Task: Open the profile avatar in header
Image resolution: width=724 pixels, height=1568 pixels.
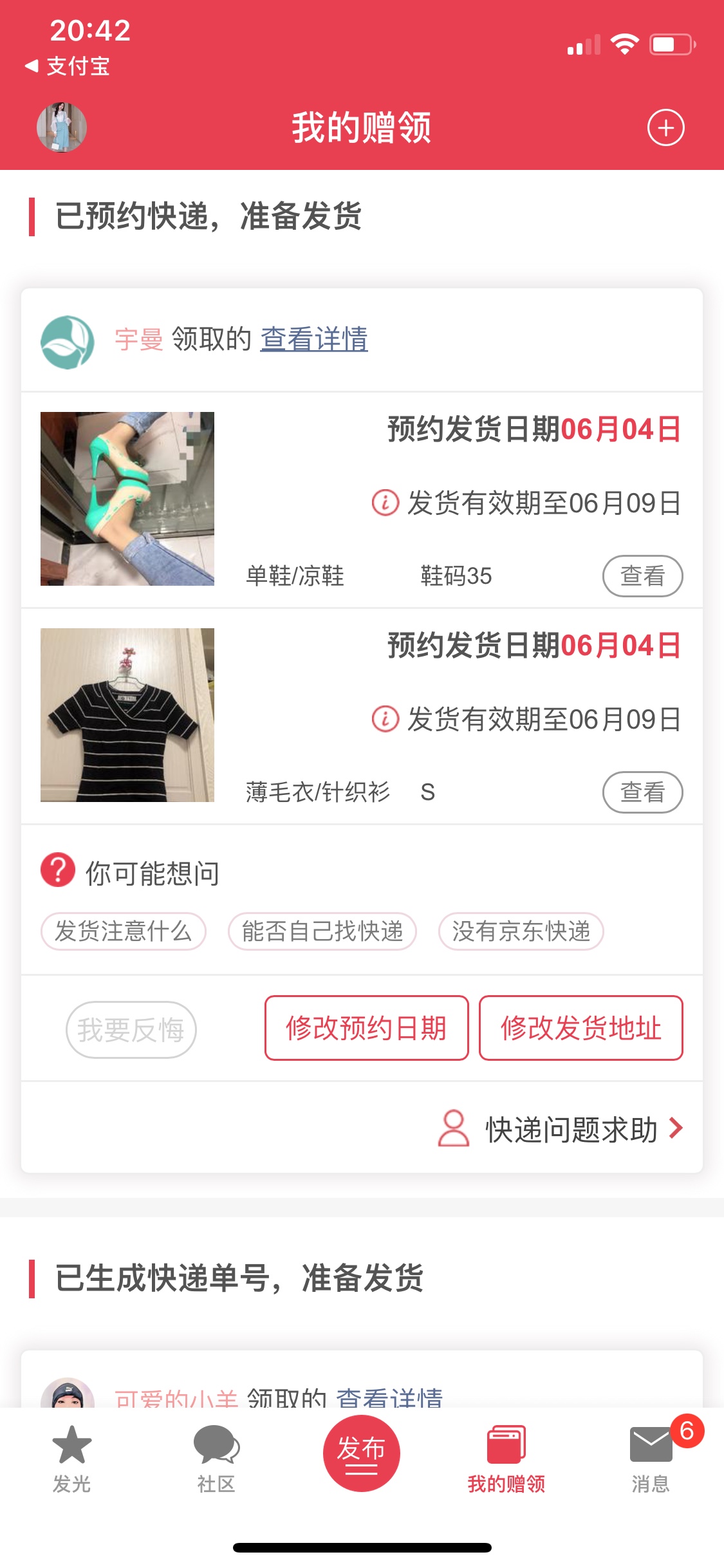Action: coord(62,127)
